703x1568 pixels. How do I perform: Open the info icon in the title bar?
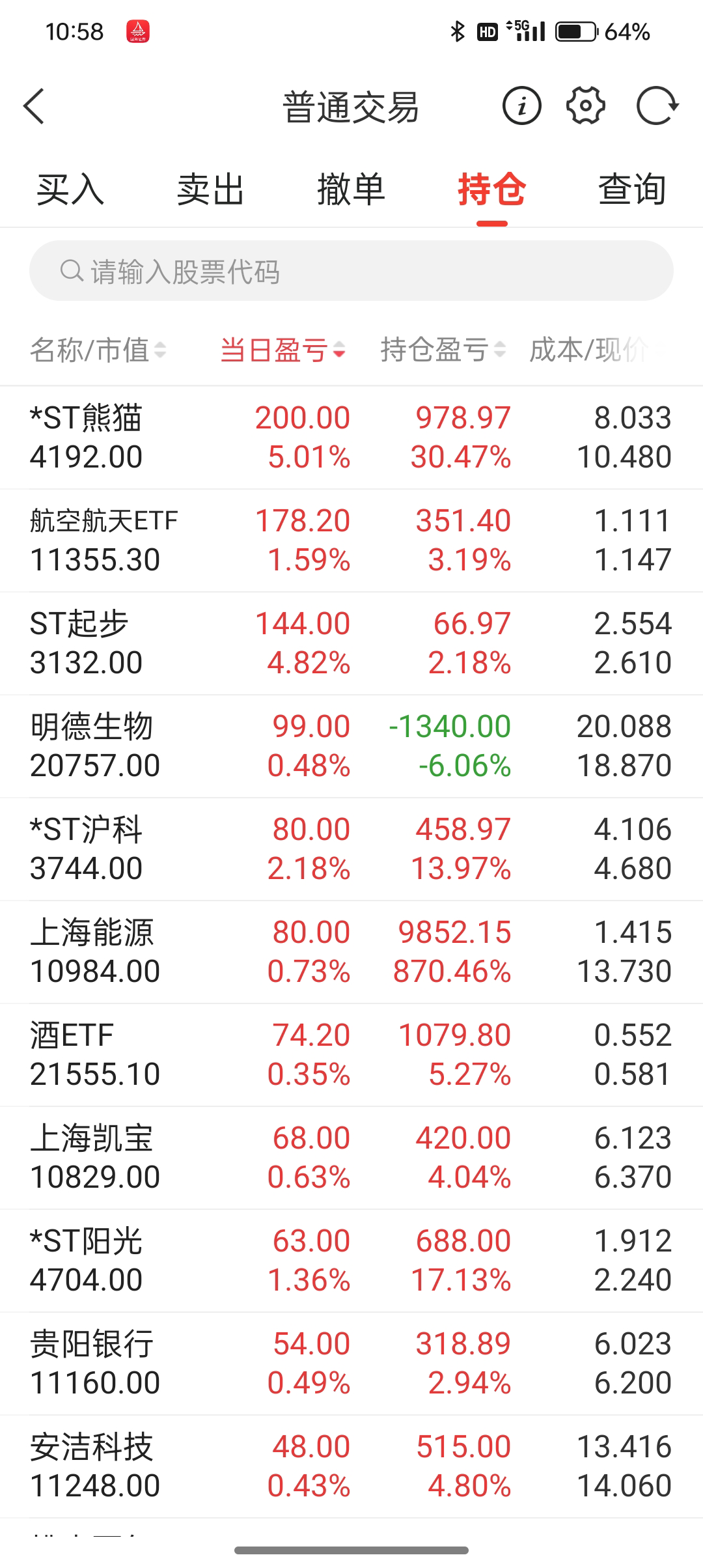(521, 106)
